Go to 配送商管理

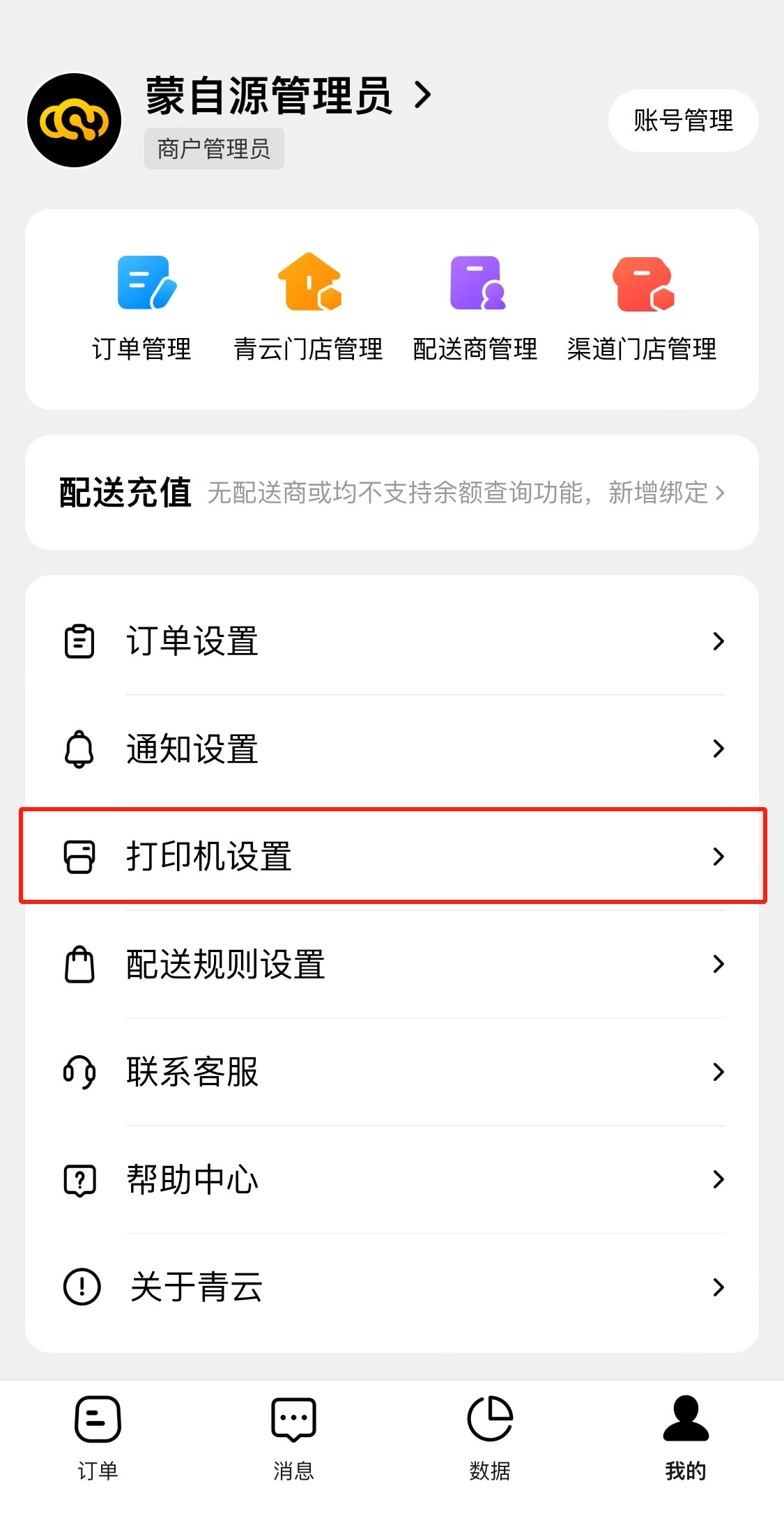coord(475,308)
